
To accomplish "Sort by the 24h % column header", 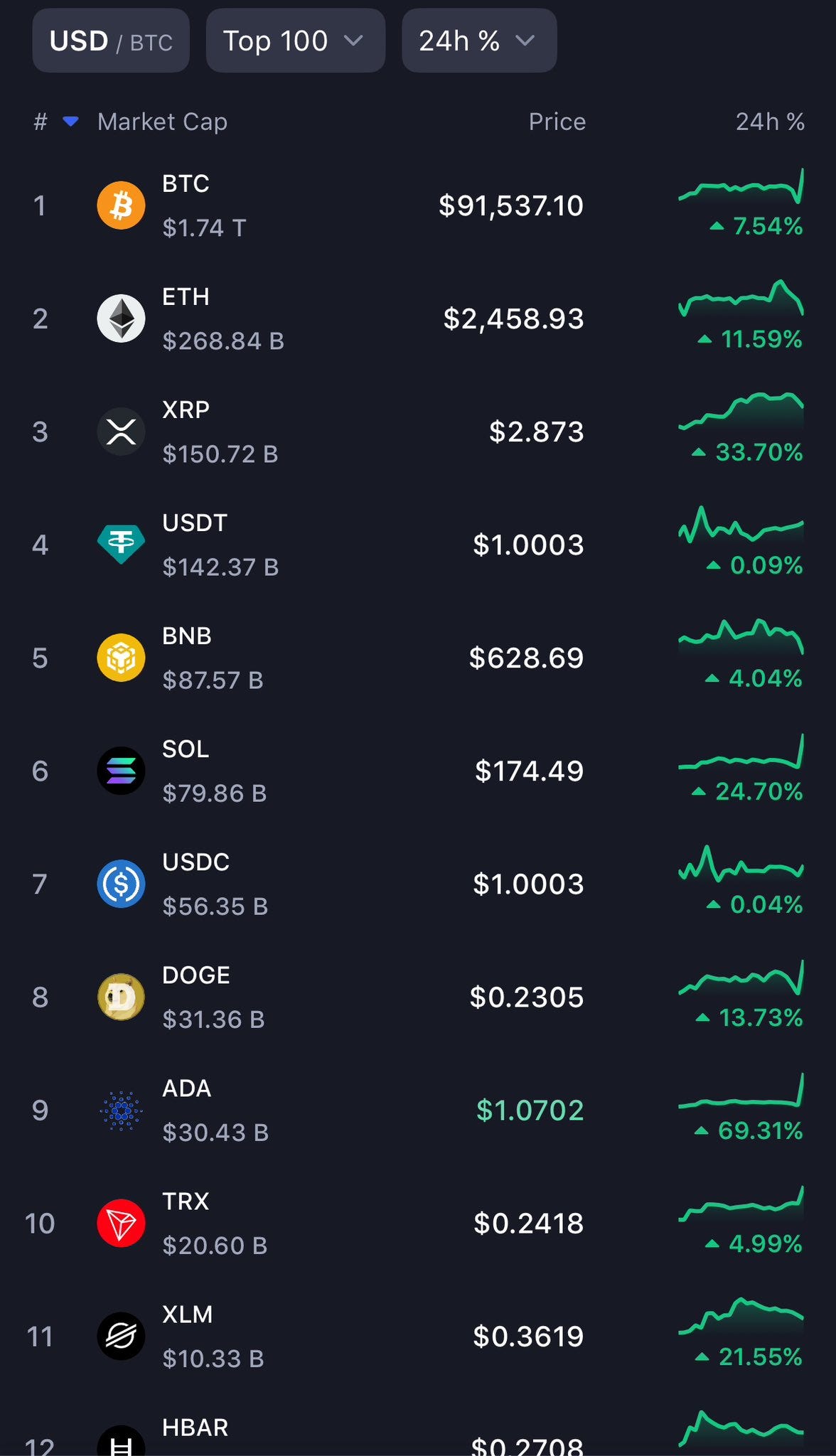I will (x=769, y=122).
